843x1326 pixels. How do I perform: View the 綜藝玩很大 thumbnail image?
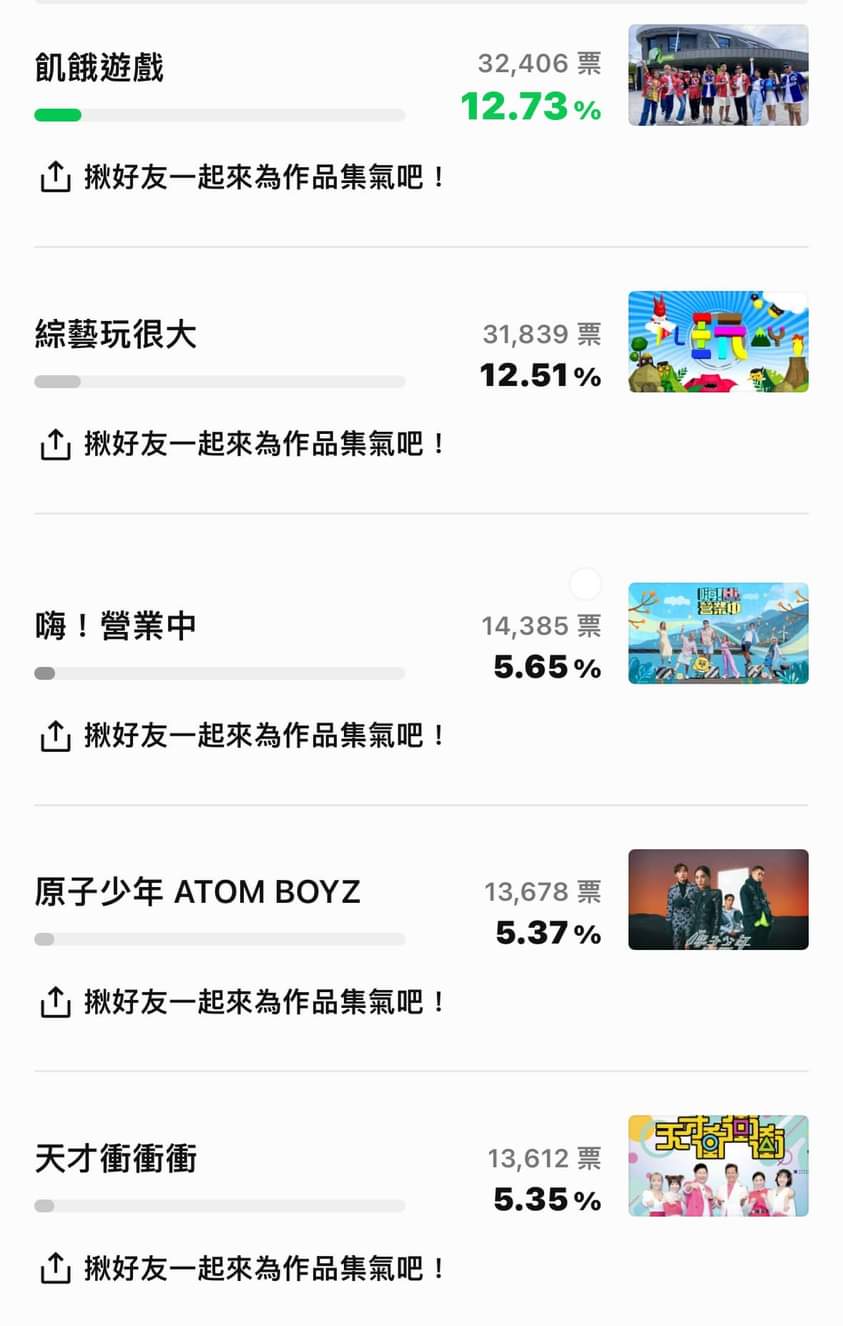pyautogui.click(x=718, y=342)
